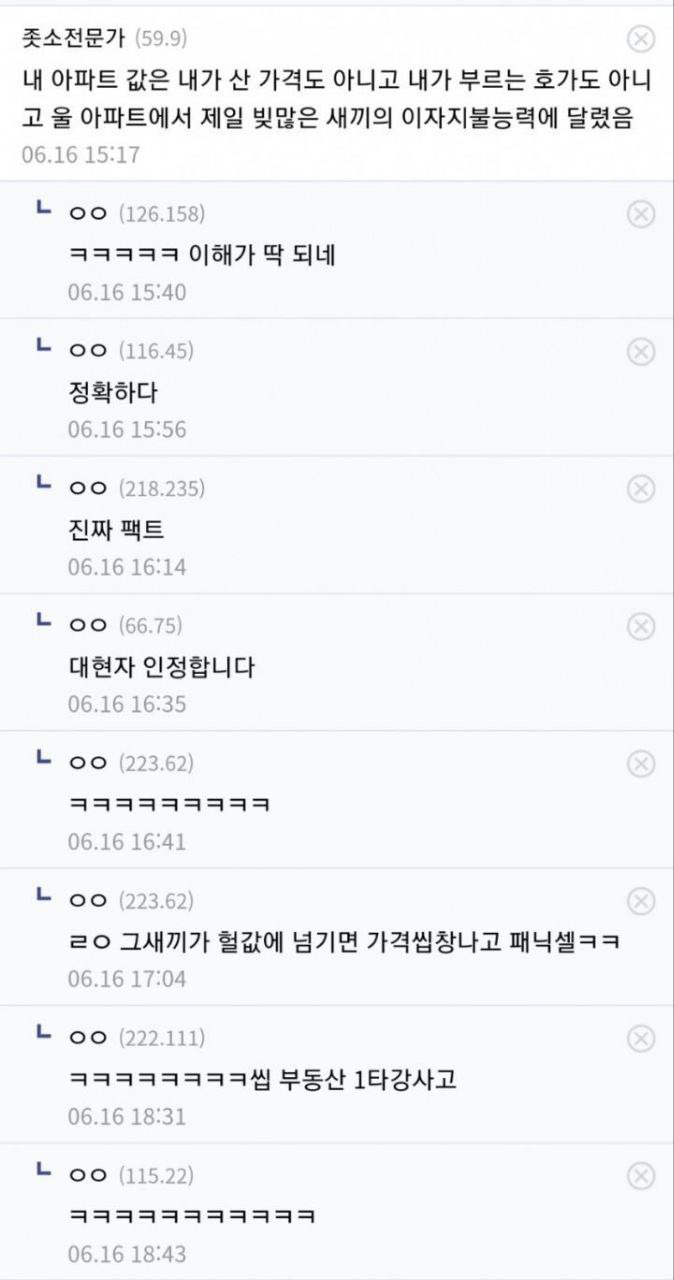This screenshot has width=674, height=1280.
Task: Remove the reply saying 정확하다
Action: click(x=640, y=351)
